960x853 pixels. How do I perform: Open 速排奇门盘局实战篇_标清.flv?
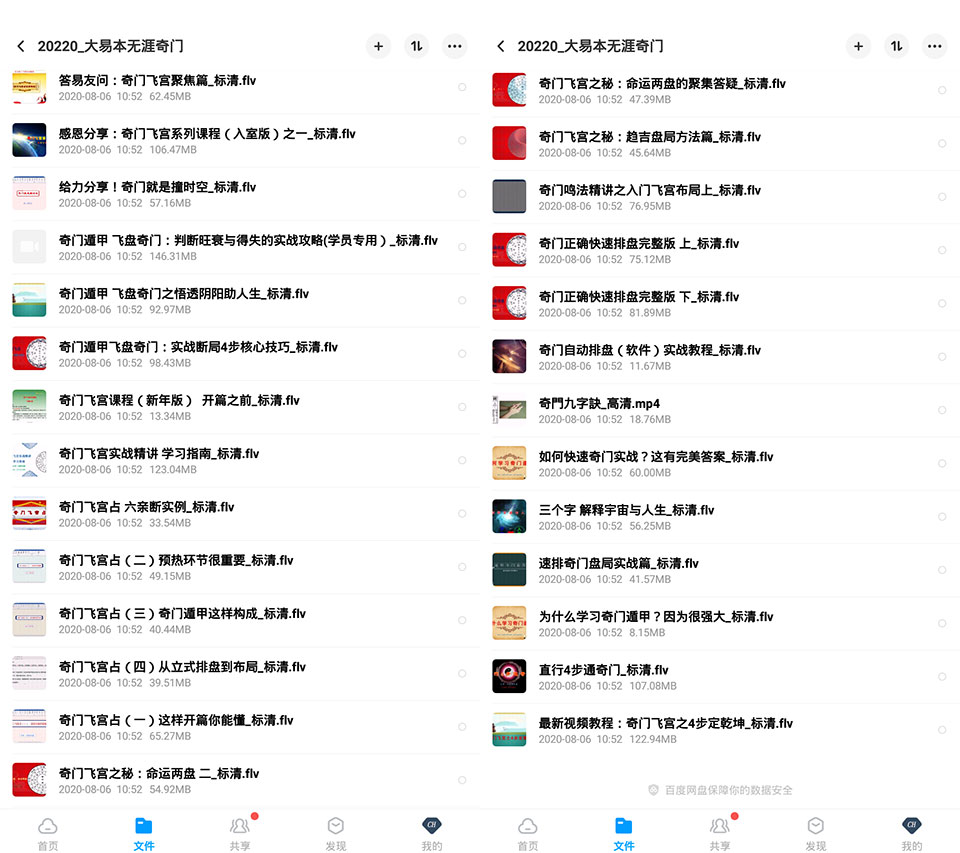(725, 569)
